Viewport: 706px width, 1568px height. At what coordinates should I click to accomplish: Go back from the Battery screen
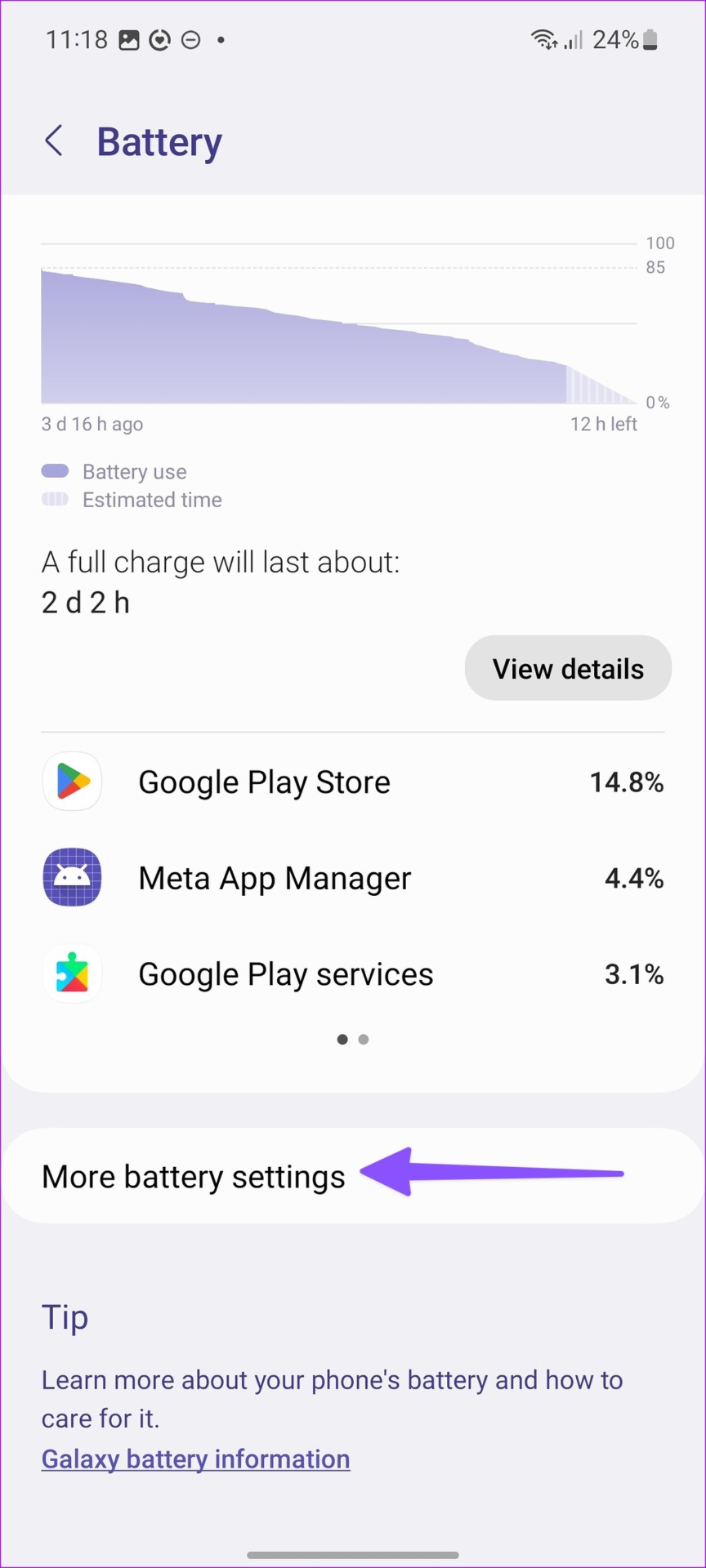pyautogui.click(x=54, y=141)
